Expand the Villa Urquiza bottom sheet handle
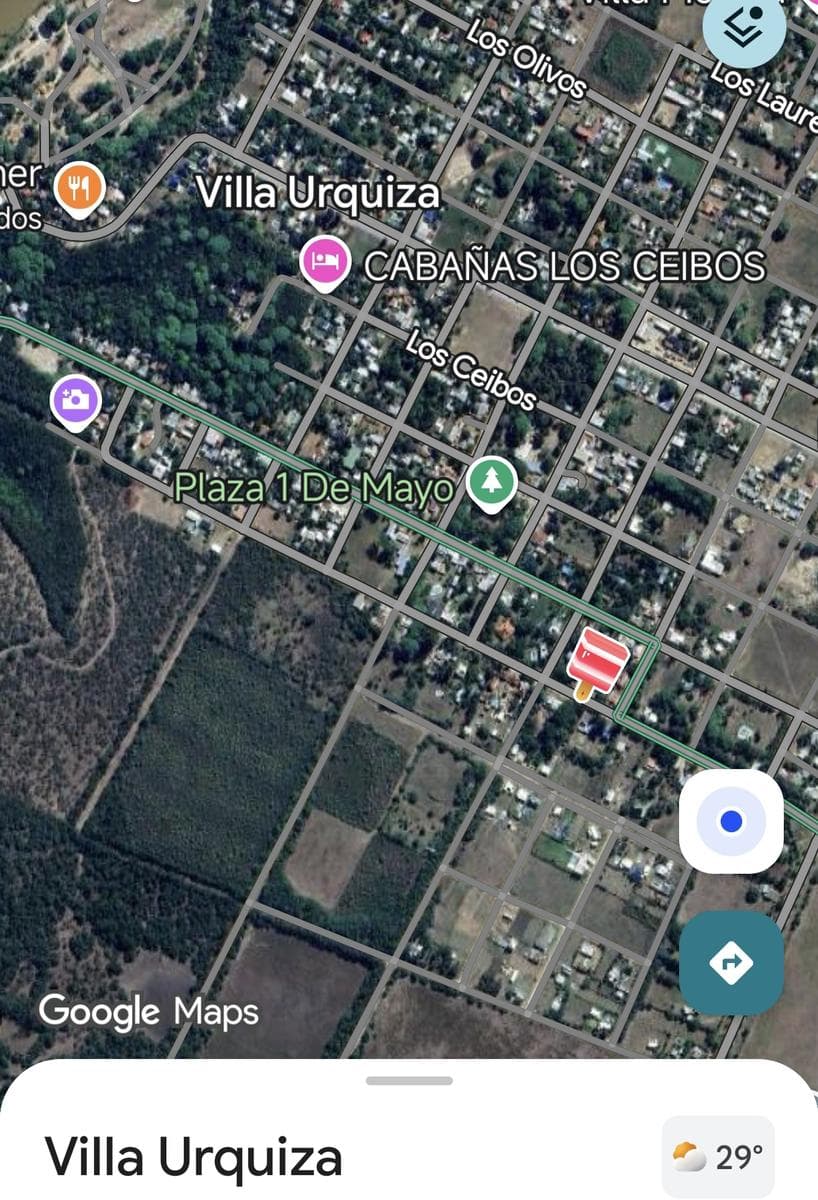The width and height of the screenshot is (818, 1200). tap(409, 1080)
